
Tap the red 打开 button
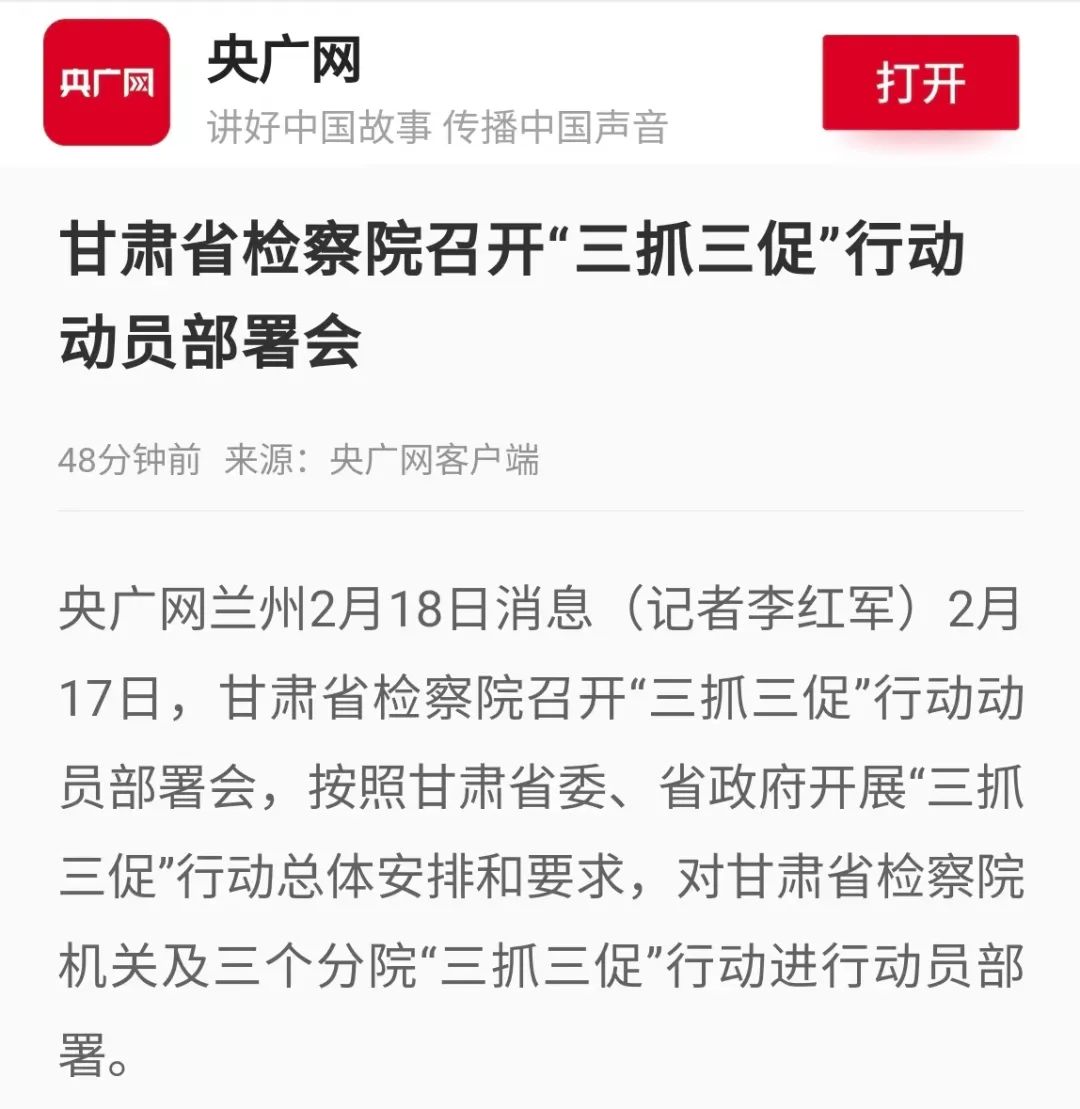(920, 82)
